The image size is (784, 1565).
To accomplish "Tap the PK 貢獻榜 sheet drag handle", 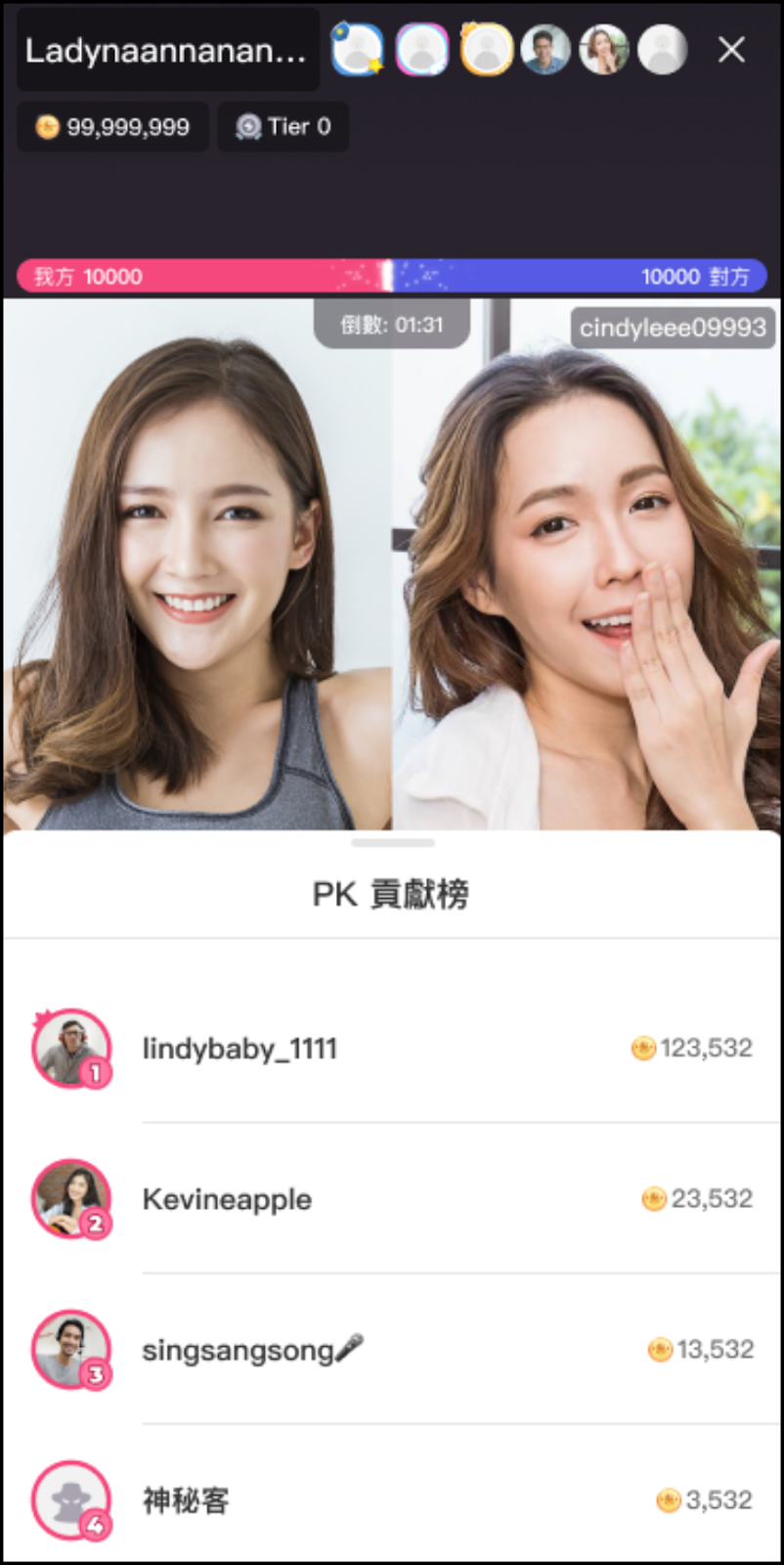I will pos(392,842).
